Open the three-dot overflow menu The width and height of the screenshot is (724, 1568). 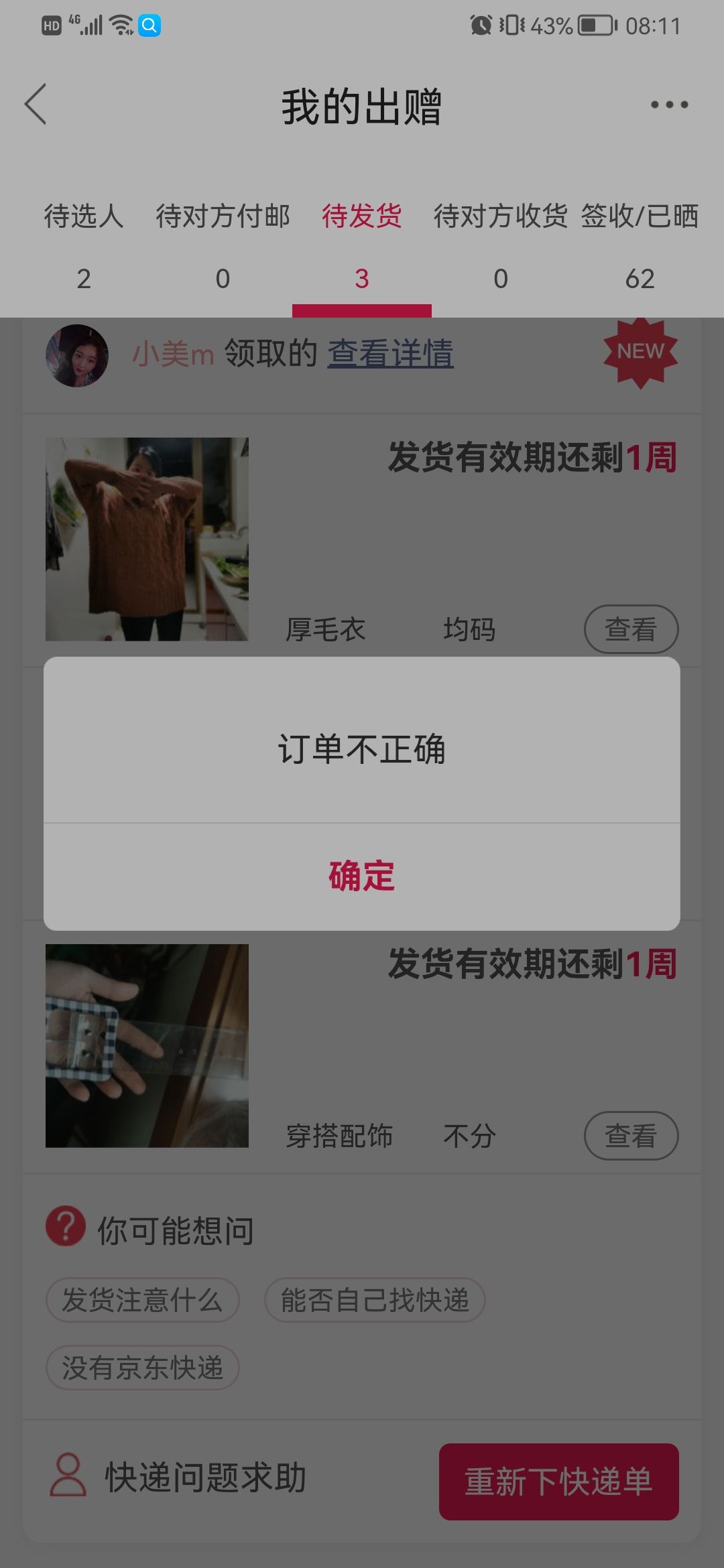click(x=669, y=105)
